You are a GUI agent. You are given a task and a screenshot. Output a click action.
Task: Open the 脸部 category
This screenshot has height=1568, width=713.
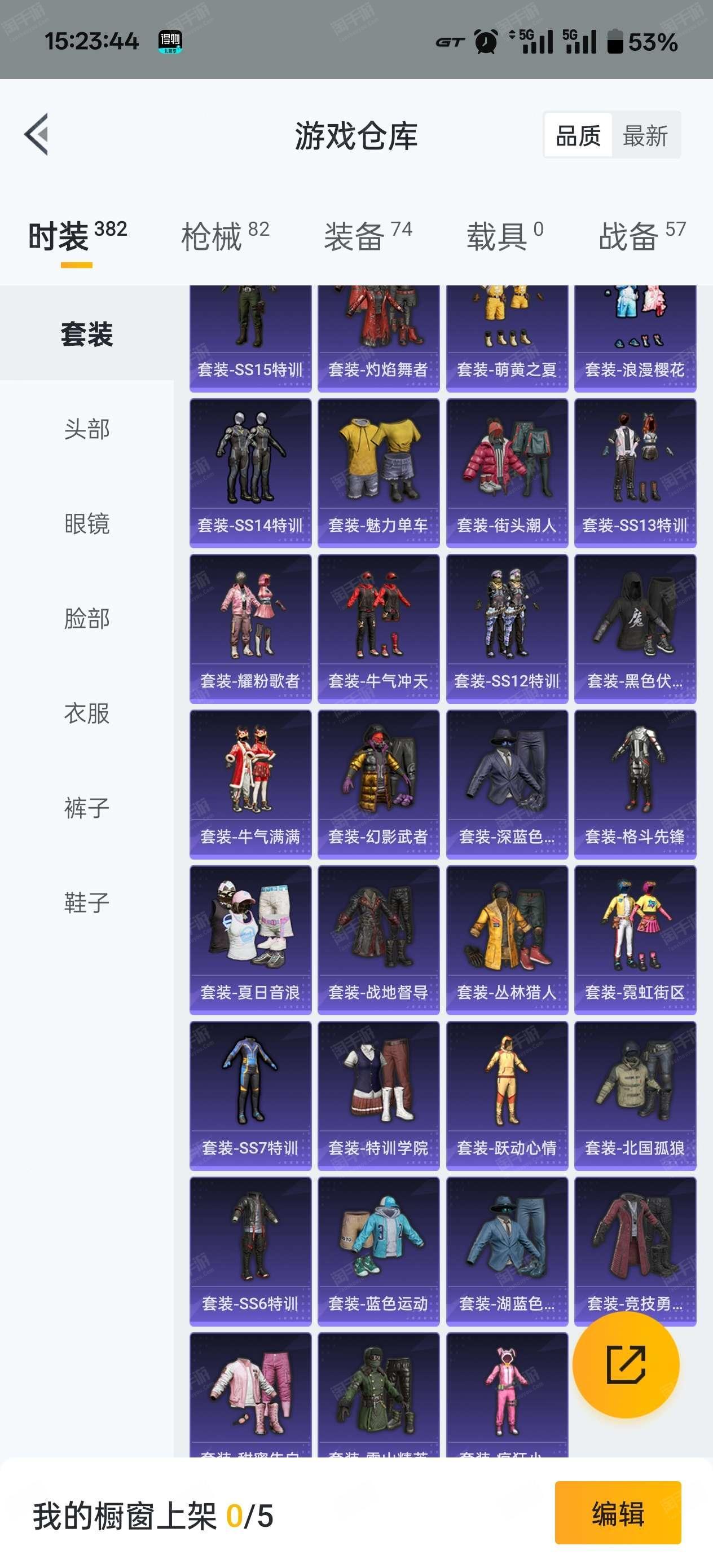coord(86,618)
